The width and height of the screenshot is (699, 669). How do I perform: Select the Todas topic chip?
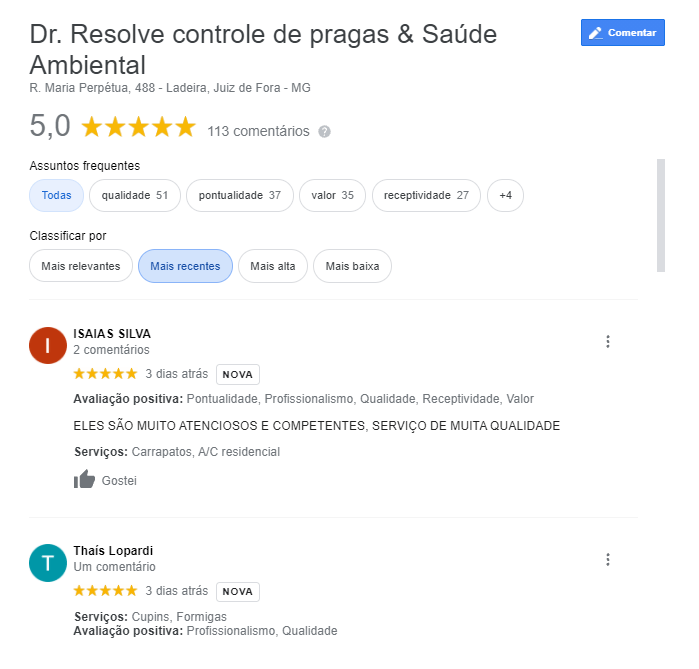tap(57, 195)
